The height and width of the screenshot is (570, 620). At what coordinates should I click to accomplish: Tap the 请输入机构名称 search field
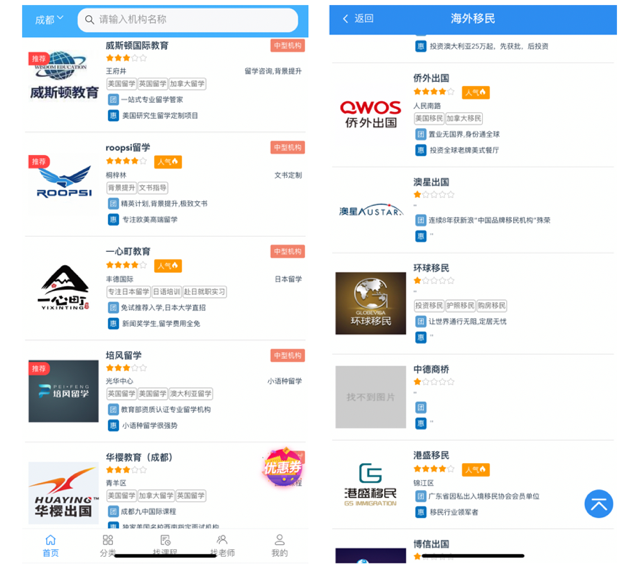187,19
